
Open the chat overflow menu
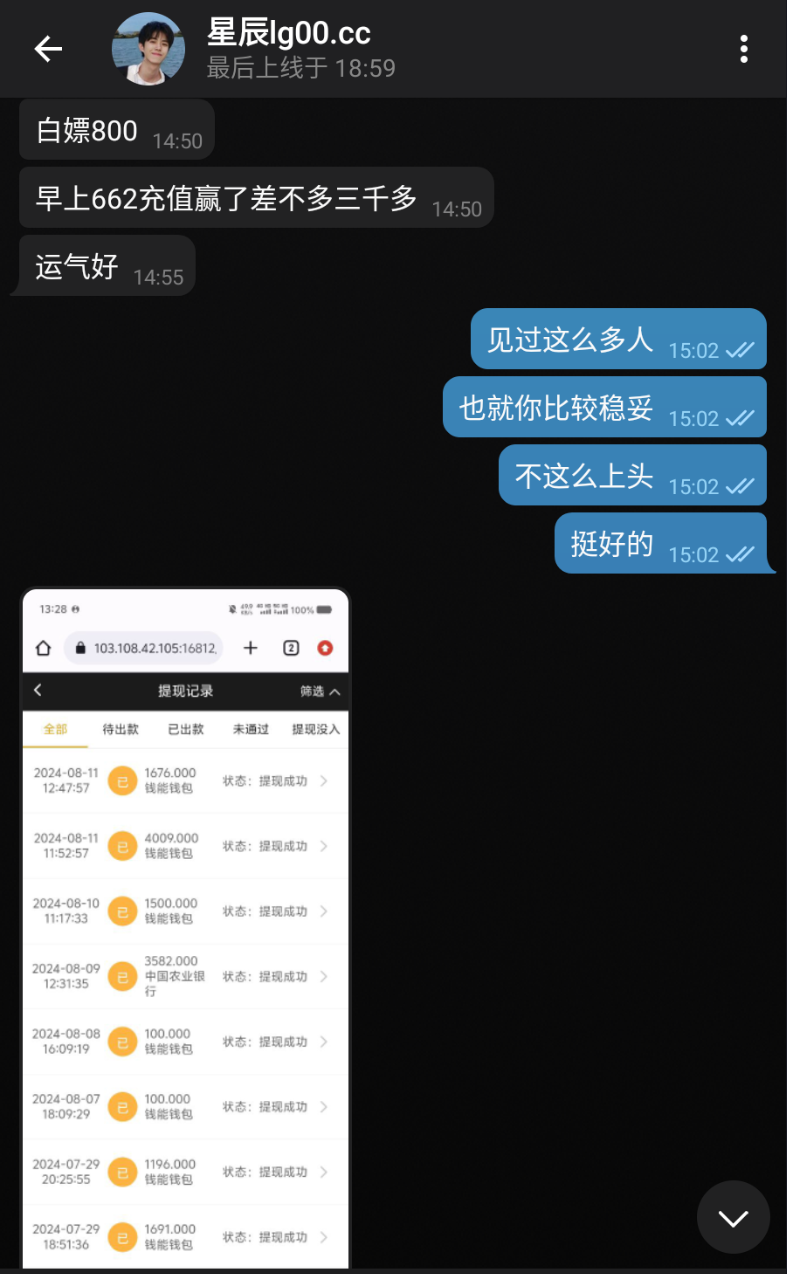(x=743, y=49)
